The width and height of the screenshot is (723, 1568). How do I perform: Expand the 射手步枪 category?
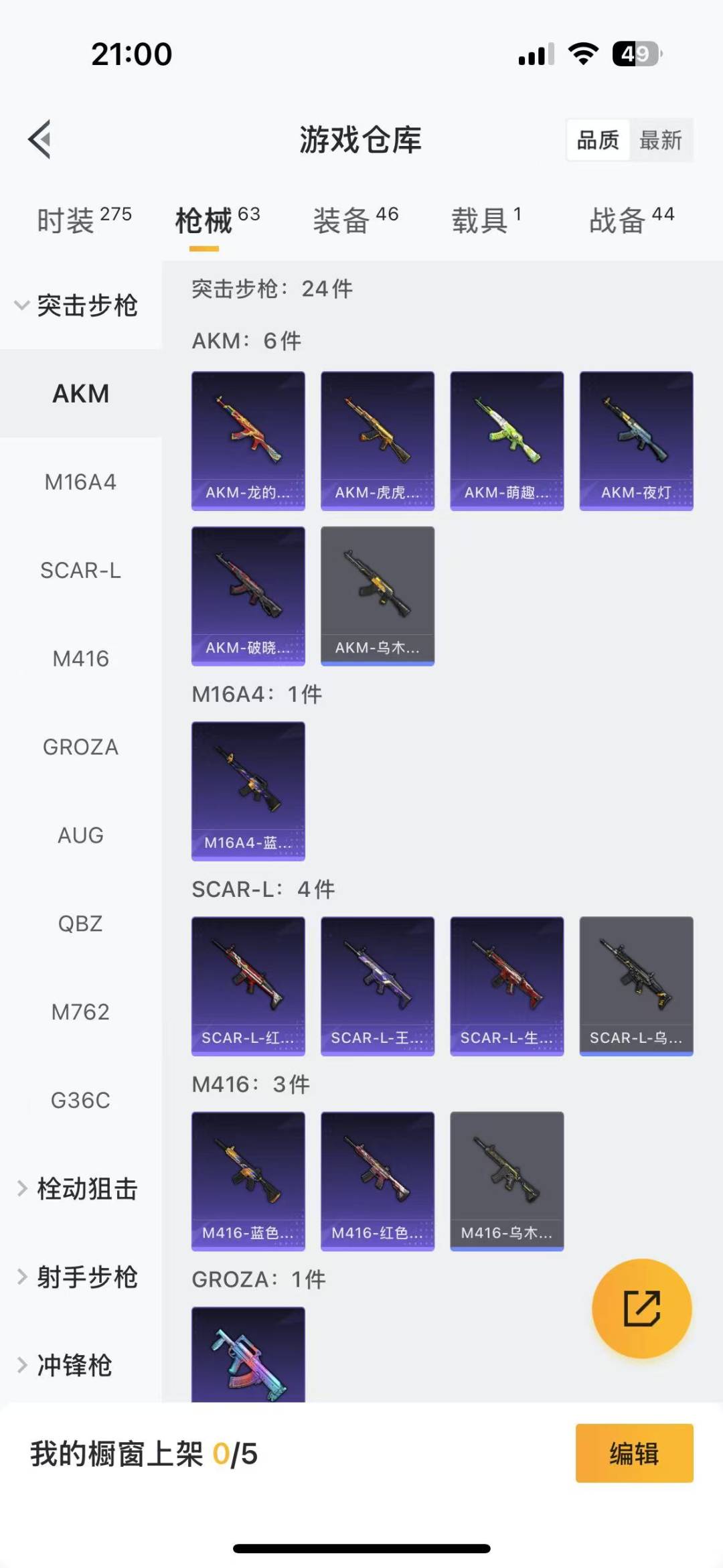77,1277
